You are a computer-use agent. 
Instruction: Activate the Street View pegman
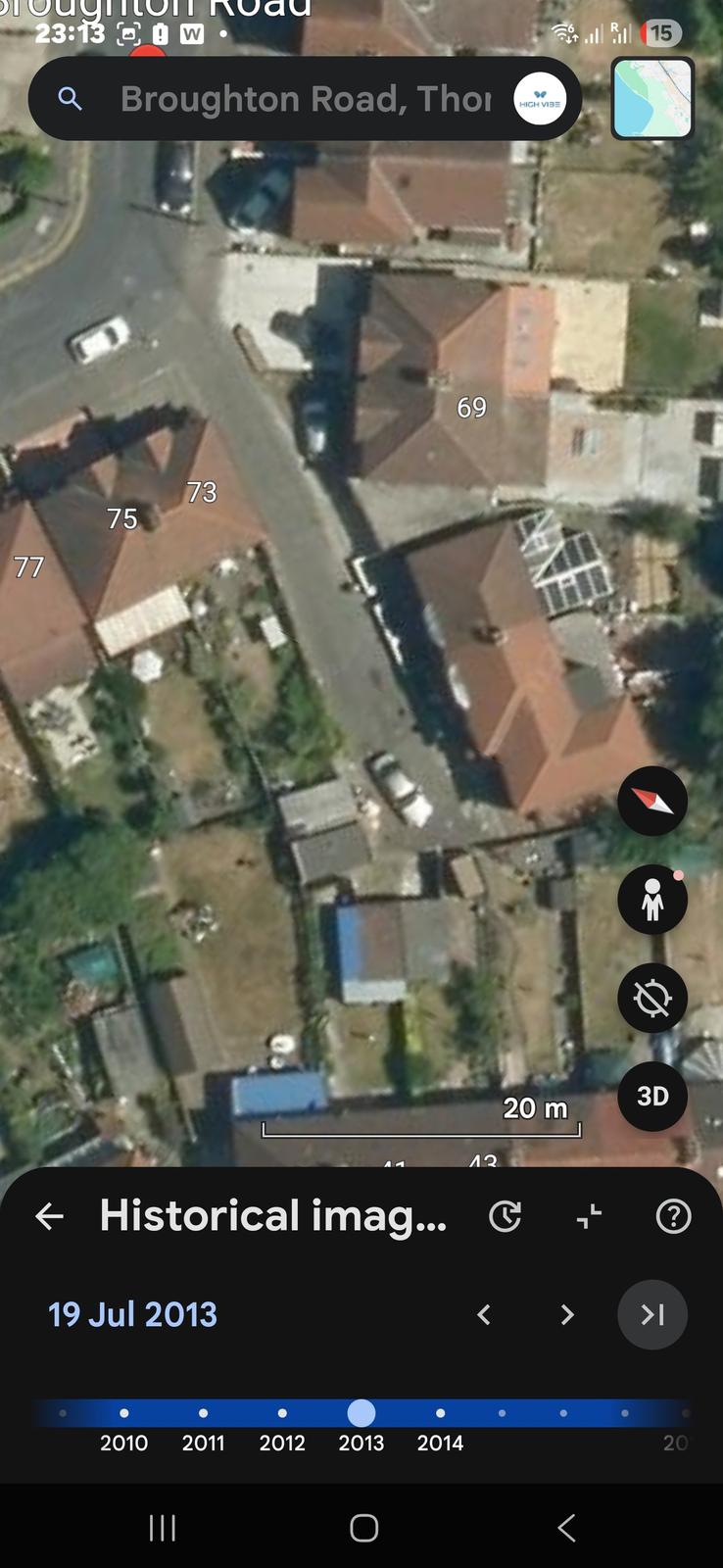coord(651,900)
